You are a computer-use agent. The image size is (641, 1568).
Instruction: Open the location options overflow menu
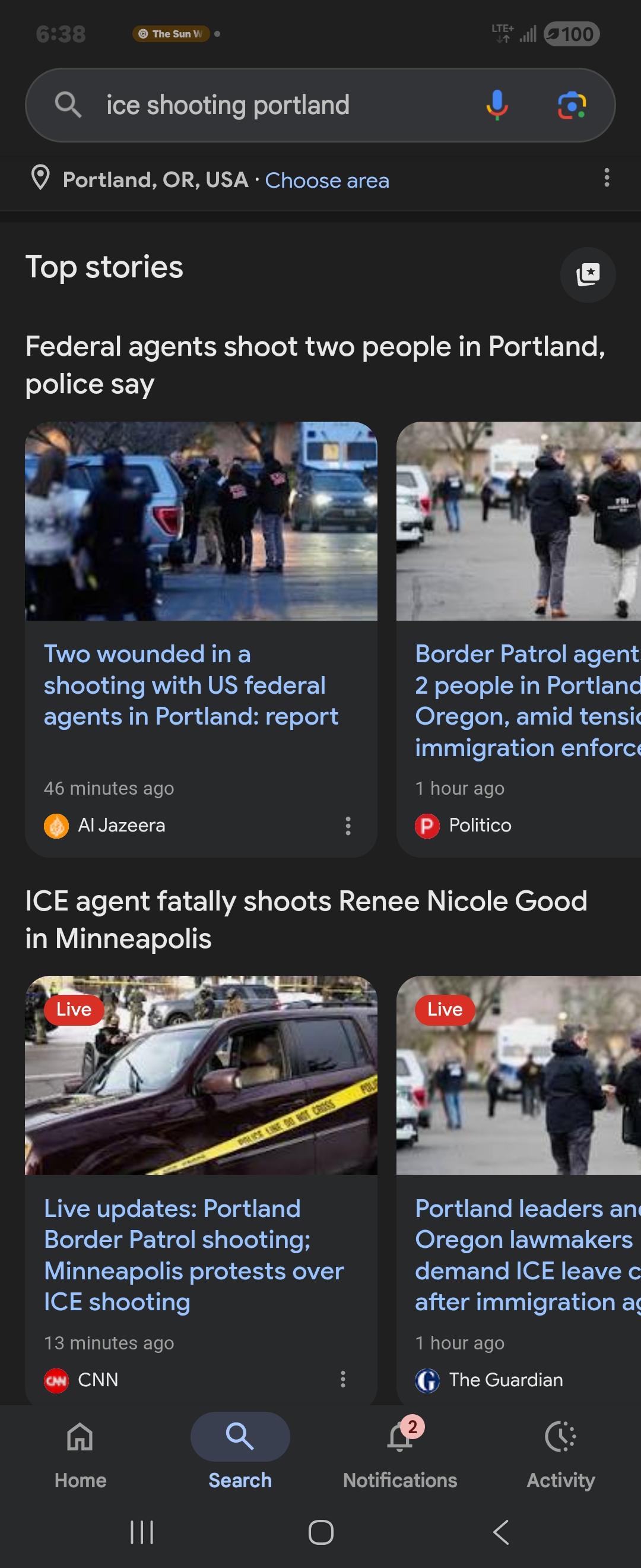(x=607, y=178)
